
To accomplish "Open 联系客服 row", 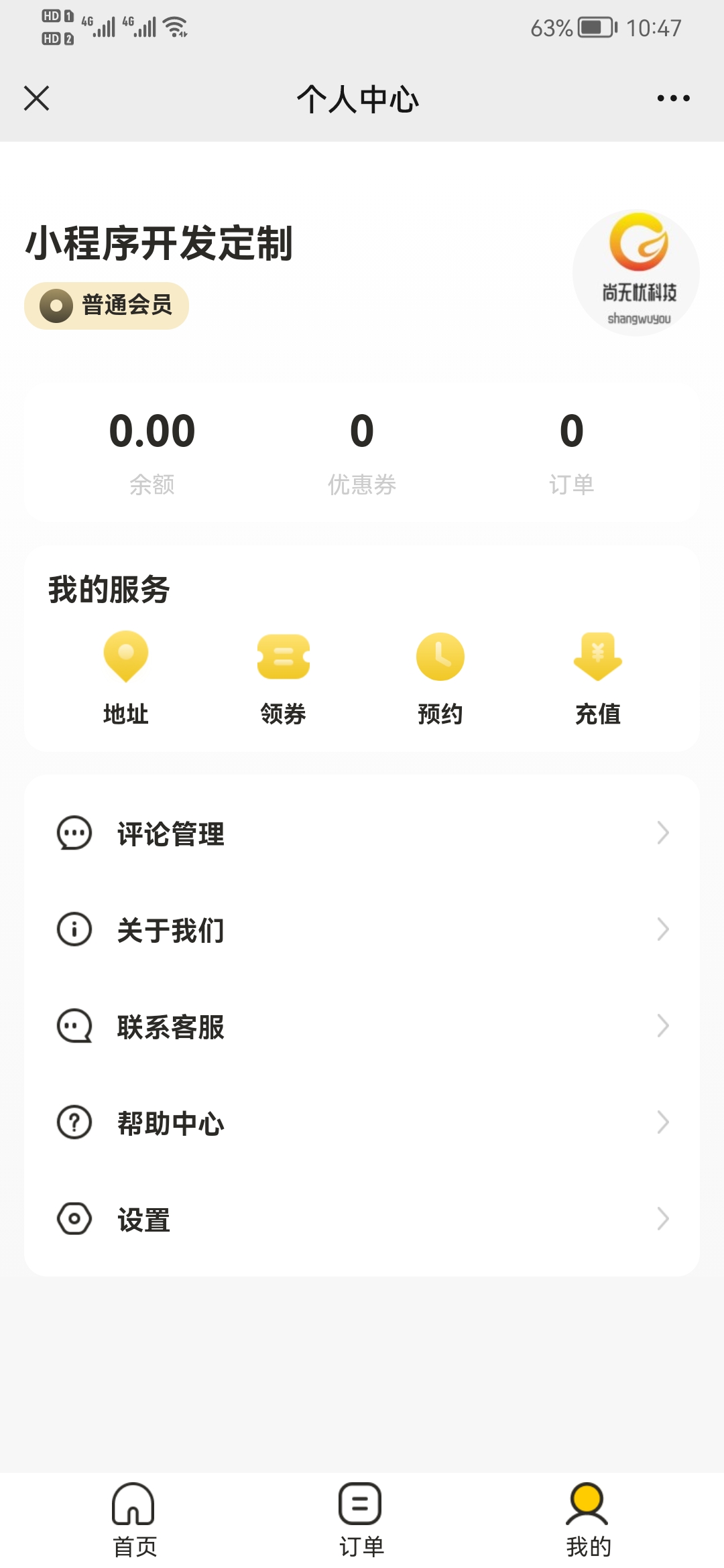I will (362, 1027).
